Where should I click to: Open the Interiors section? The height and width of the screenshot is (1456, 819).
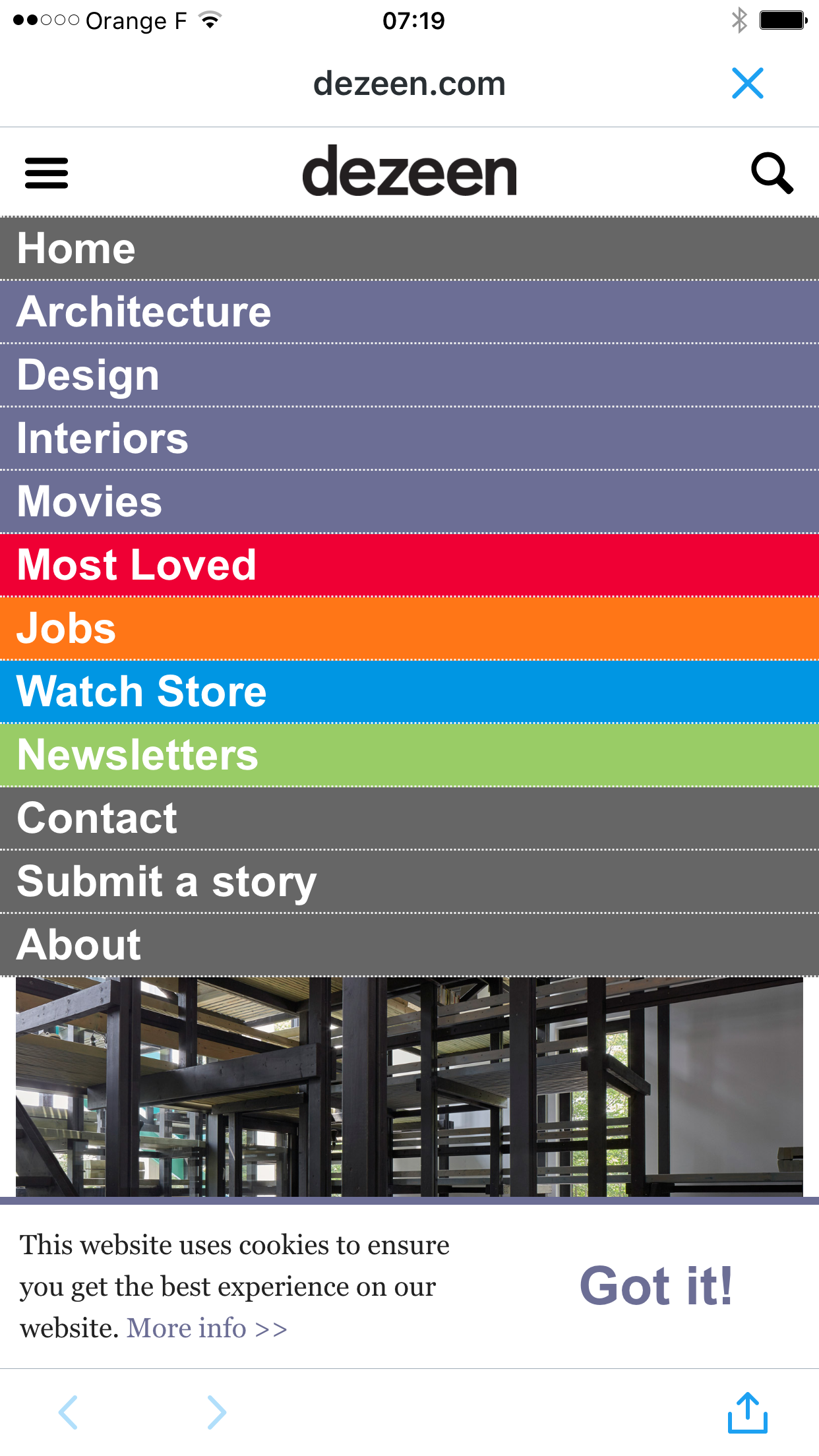pyautogui.click(x=102, y=439)
